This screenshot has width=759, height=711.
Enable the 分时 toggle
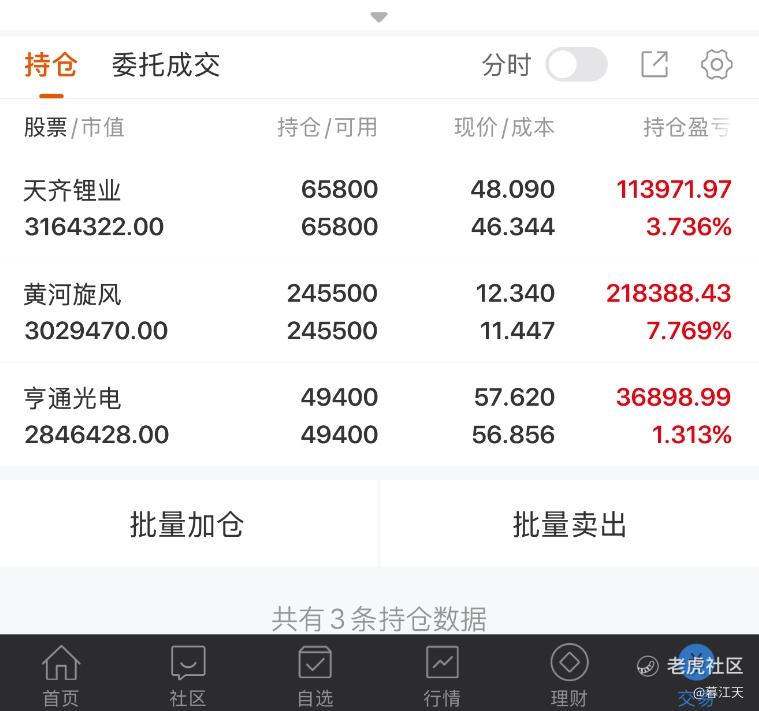coord(577,64)
